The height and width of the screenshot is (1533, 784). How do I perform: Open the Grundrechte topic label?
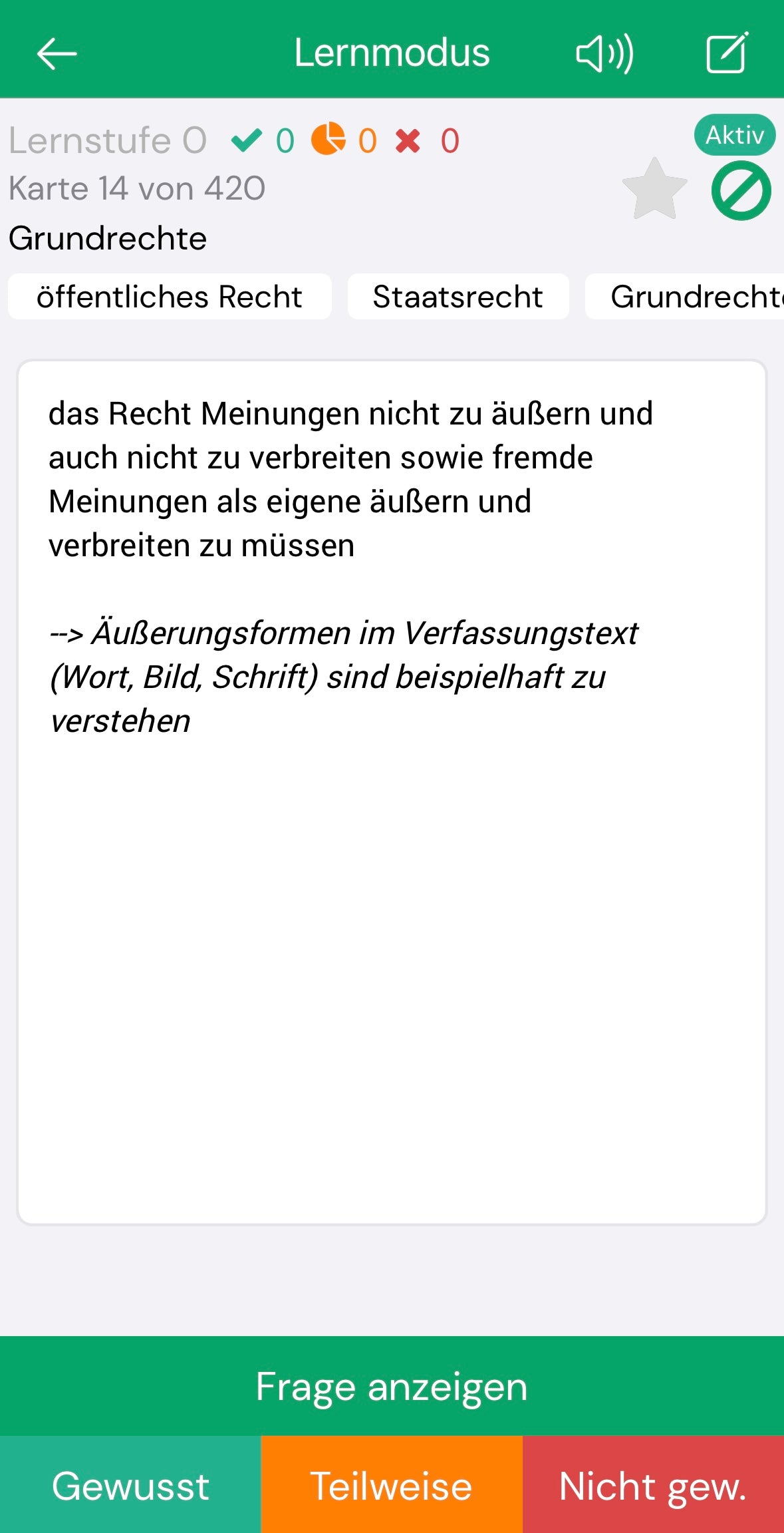tap(108, 238)
